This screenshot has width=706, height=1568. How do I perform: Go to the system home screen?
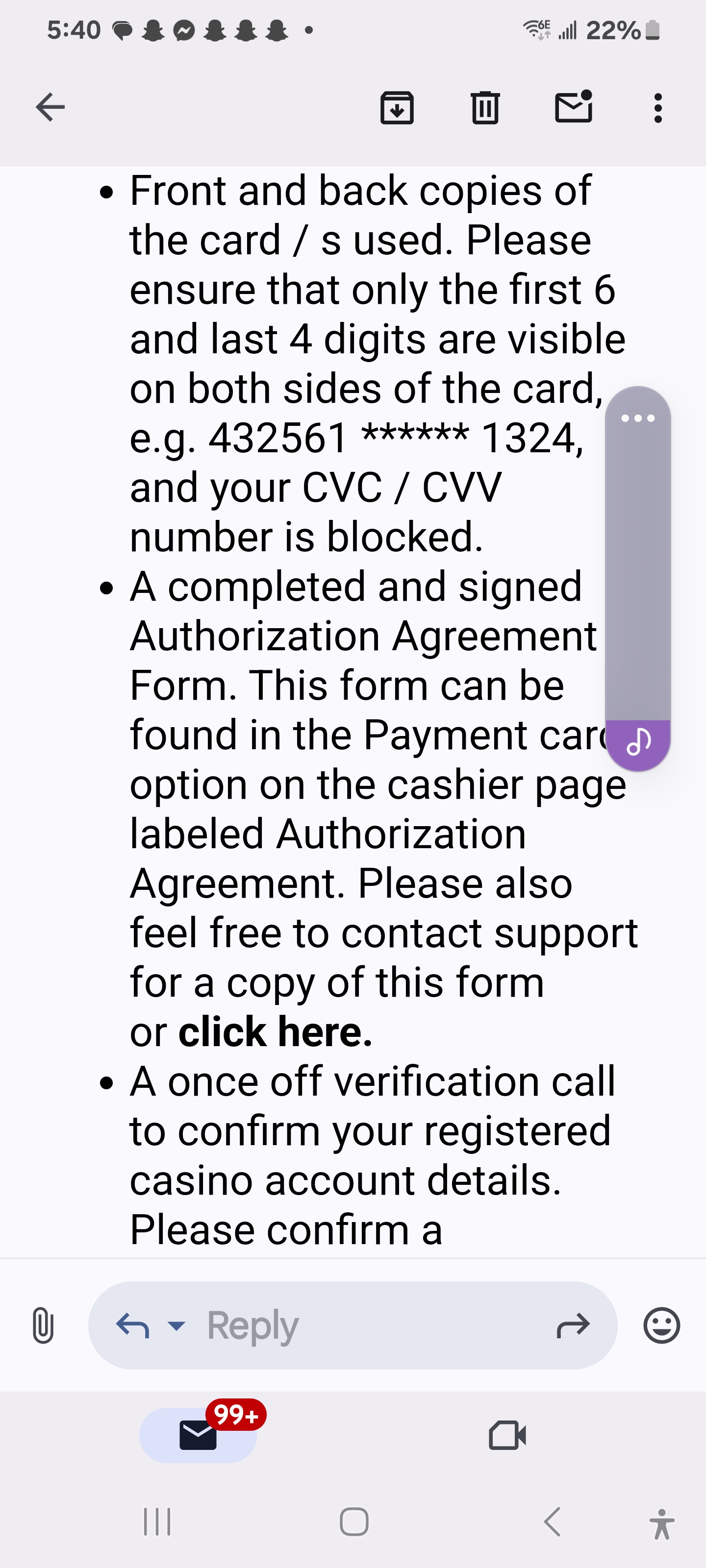point(354,1522)
